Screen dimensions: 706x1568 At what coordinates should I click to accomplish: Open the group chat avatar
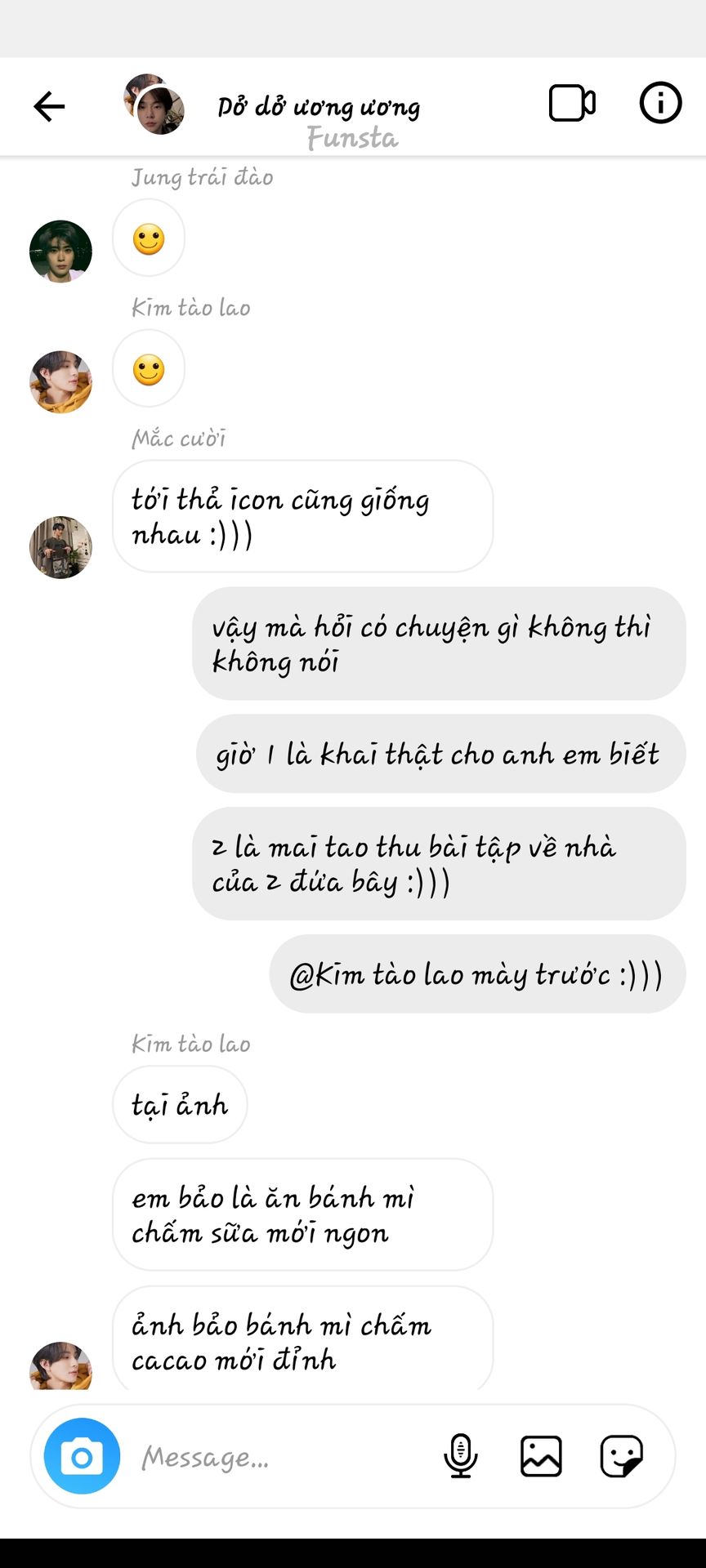pos(154,105)
